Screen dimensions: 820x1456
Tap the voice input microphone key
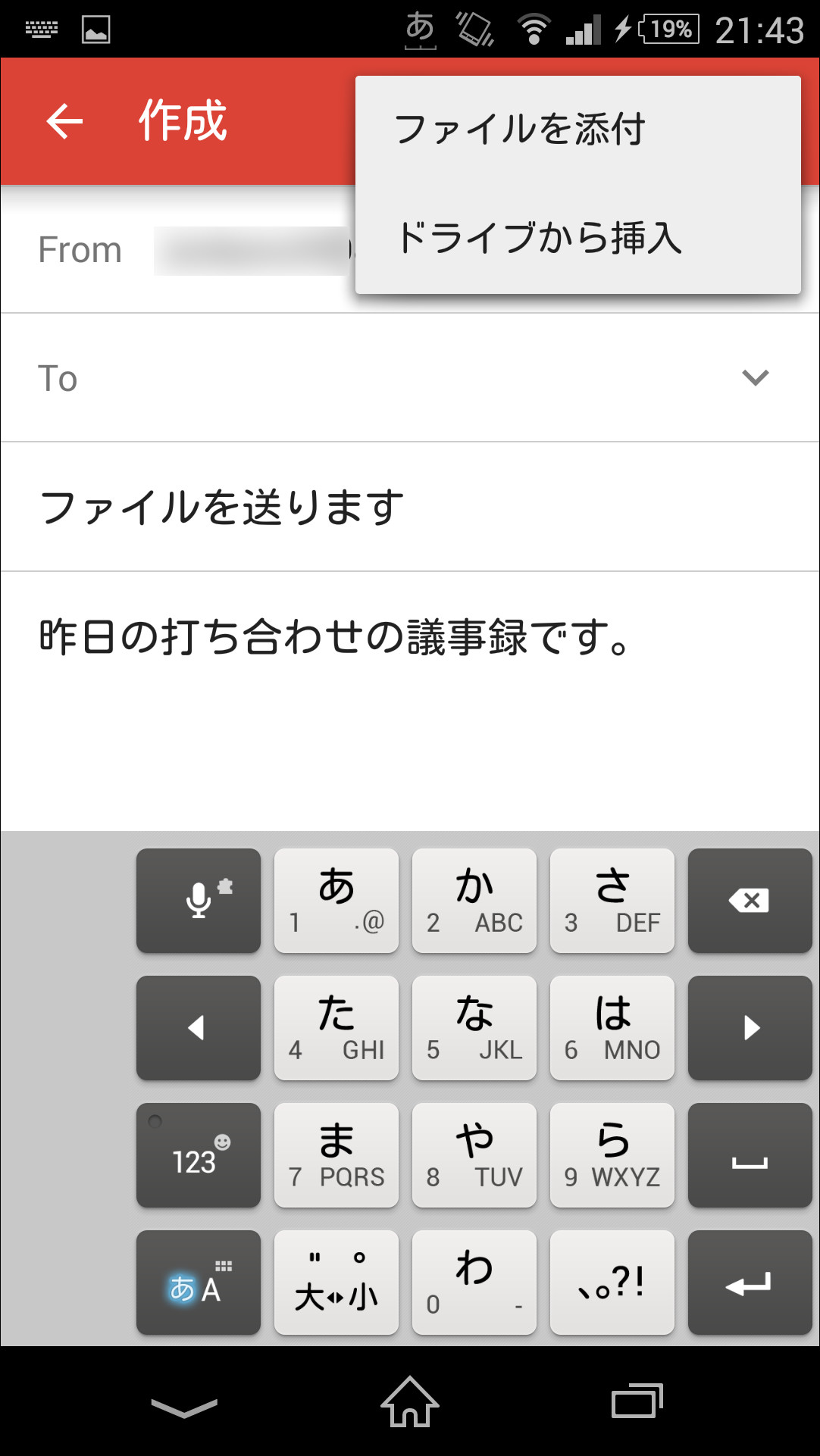tap(198, 900)
